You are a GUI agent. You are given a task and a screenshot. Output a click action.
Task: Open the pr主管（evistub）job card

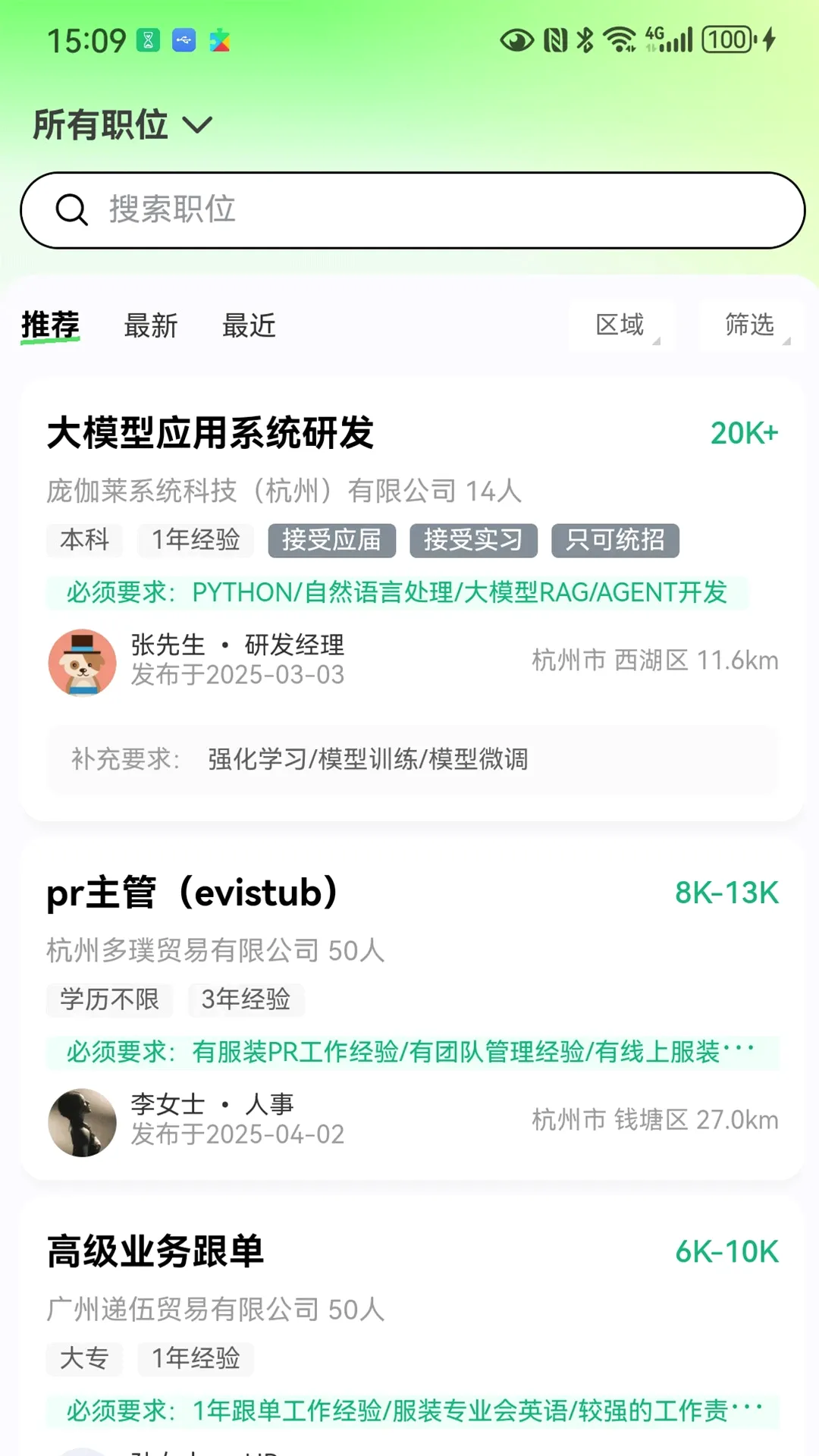click(413, 1009)
